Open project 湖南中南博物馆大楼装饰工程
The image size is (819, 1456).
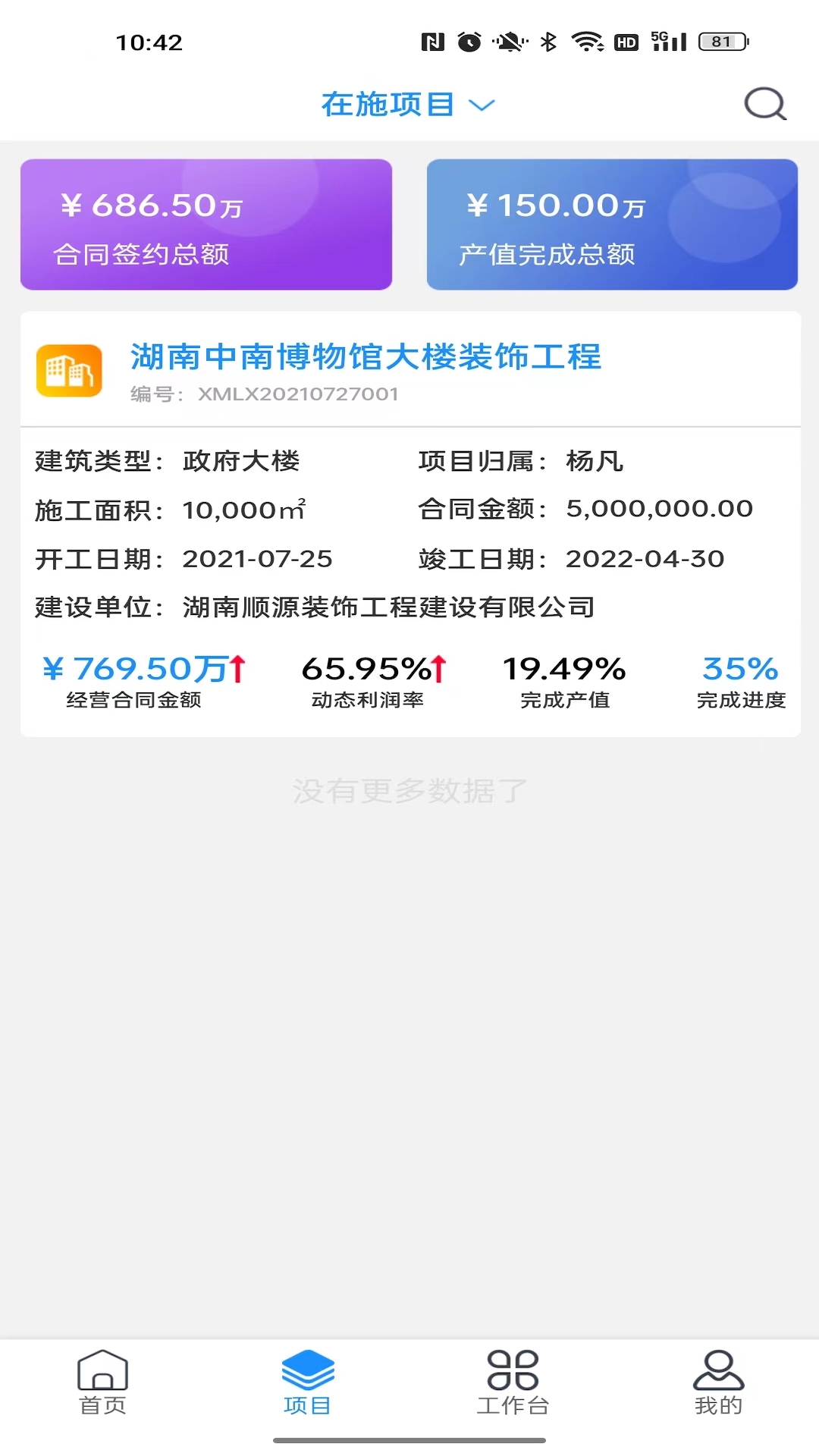[366, 360]
